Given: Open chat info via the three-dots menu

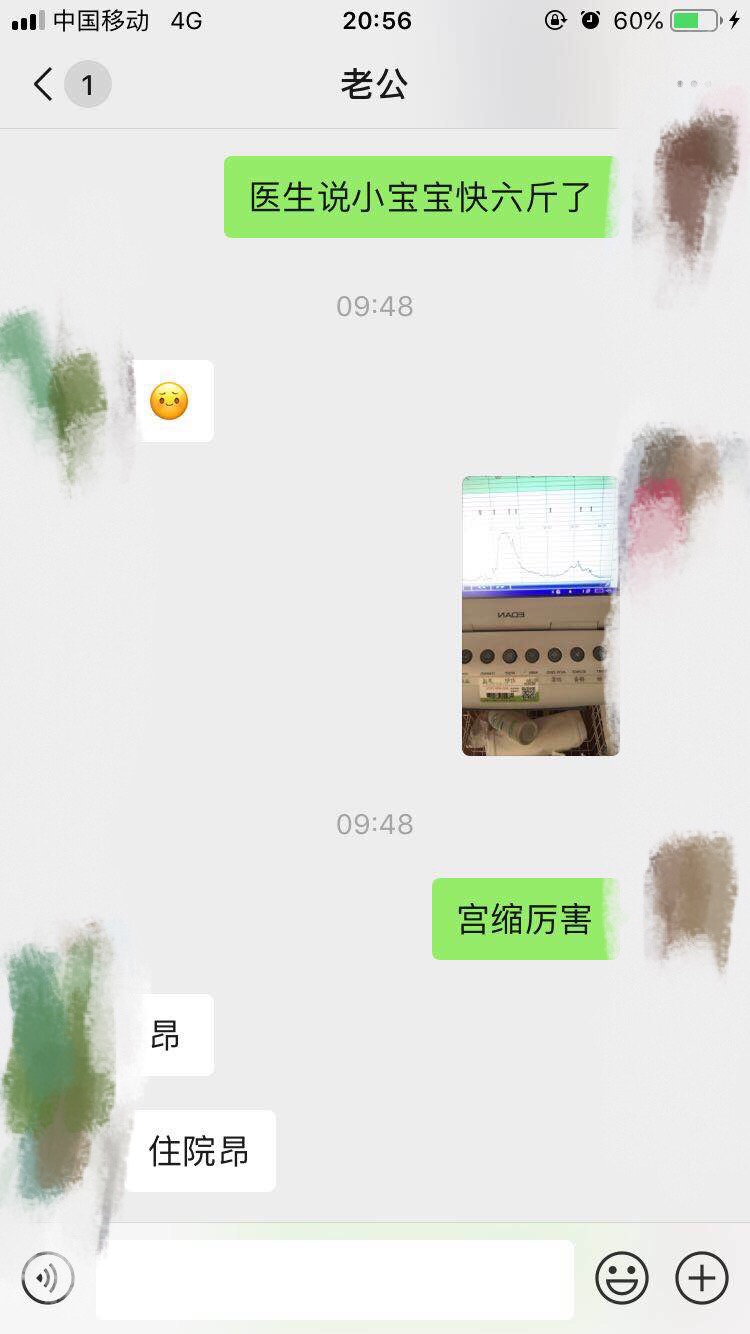Looking at the screenshot, I should click(694, 84).
